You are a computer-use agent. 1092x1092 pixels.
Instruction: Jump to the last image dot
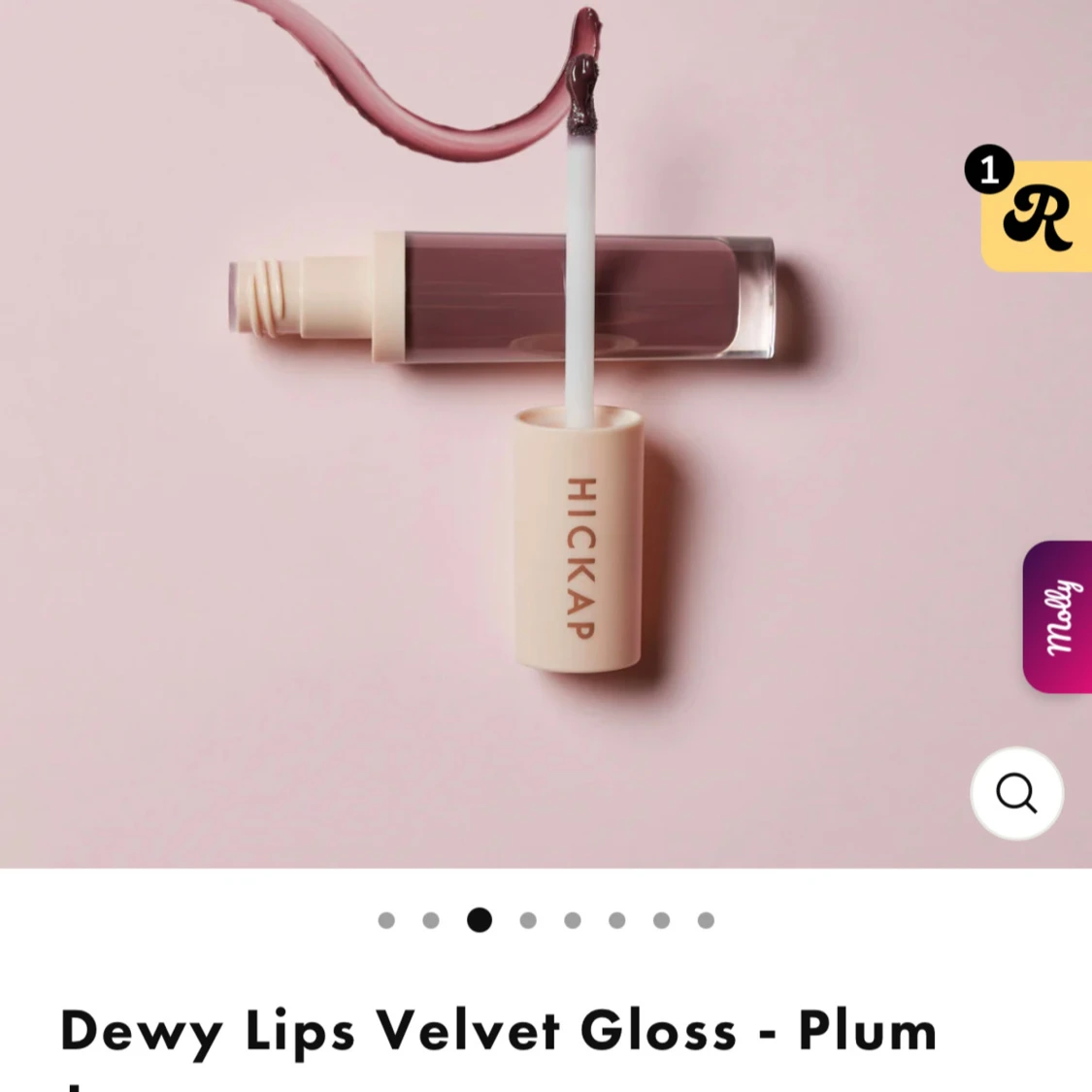click(706, 920)
